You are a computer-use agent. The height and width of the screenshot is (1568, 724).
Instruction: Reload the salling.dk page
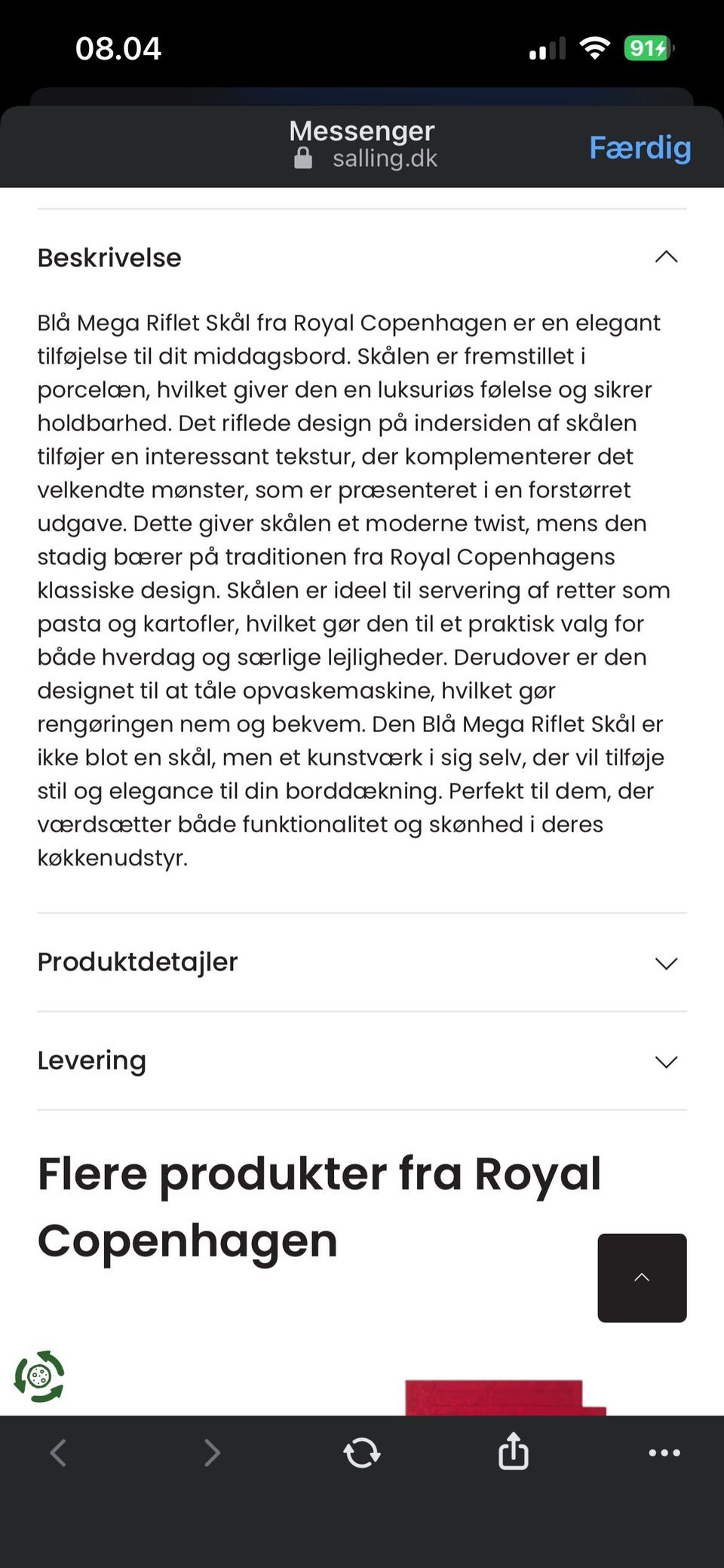tap(362, 1453)
